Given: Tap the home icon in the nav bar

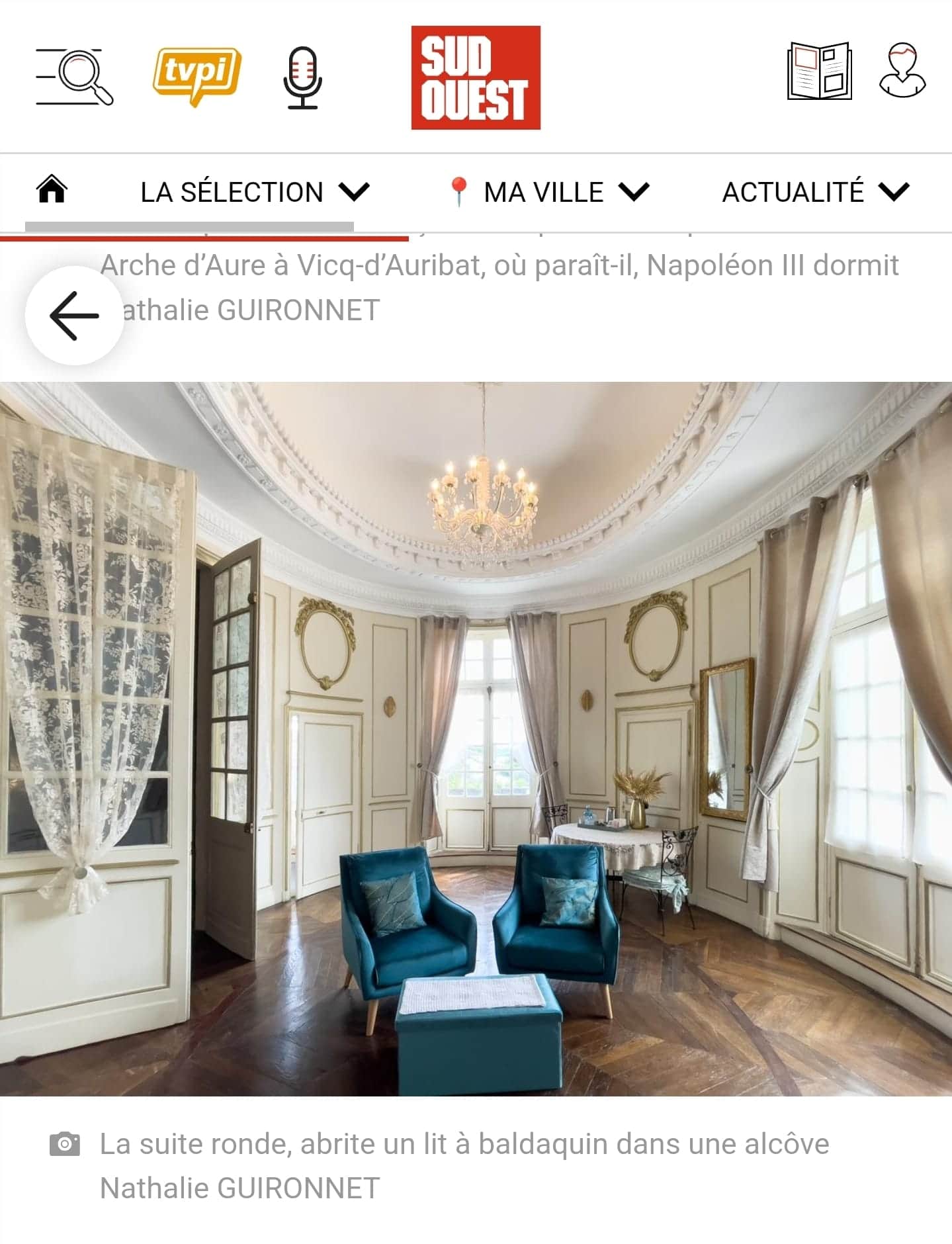Looking at the screenshot, I should (52, 190).
